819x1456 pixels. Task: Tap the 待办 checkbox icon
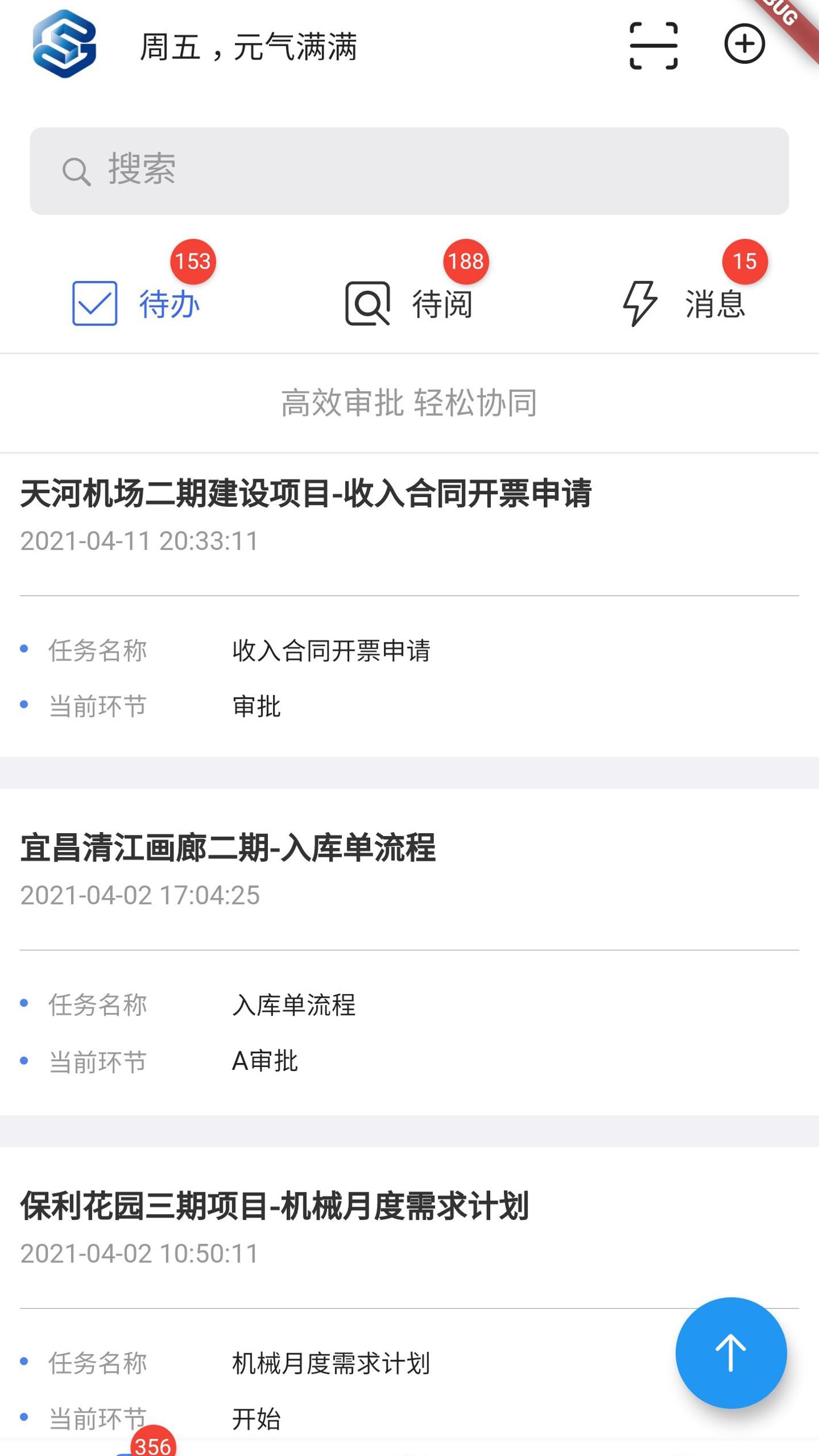pyautogui.click(x=95, y=303)
